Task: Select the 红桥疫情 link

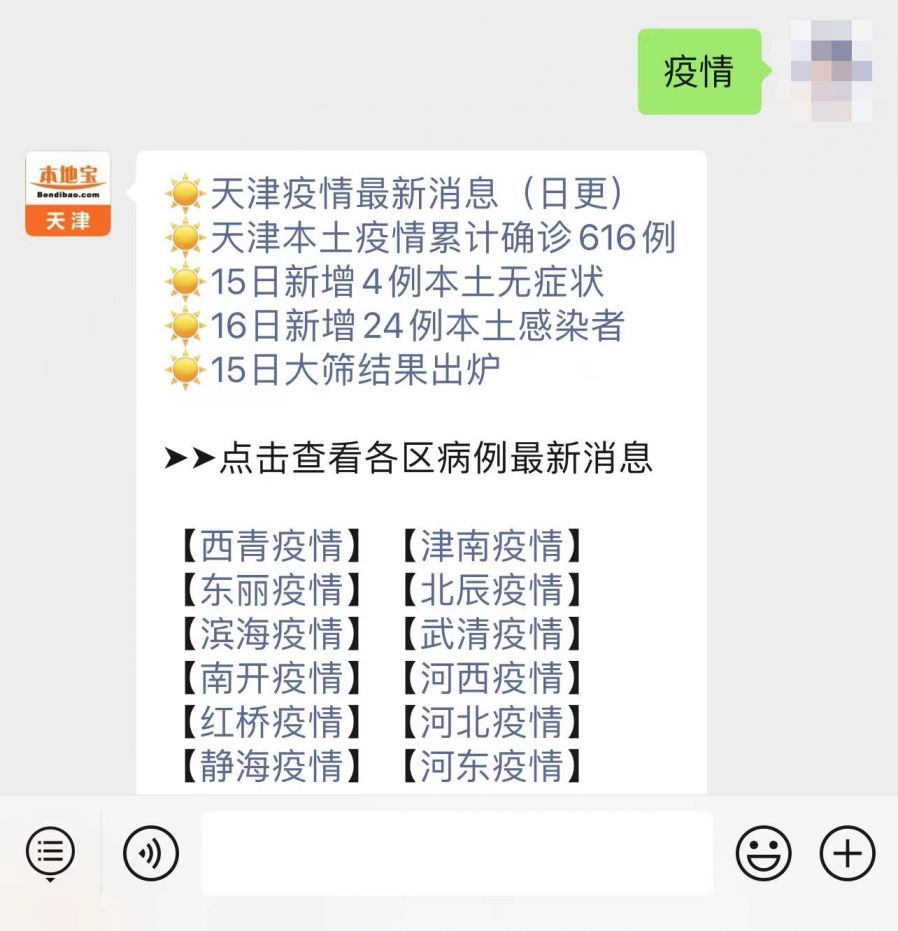Action: click(271, 722)
